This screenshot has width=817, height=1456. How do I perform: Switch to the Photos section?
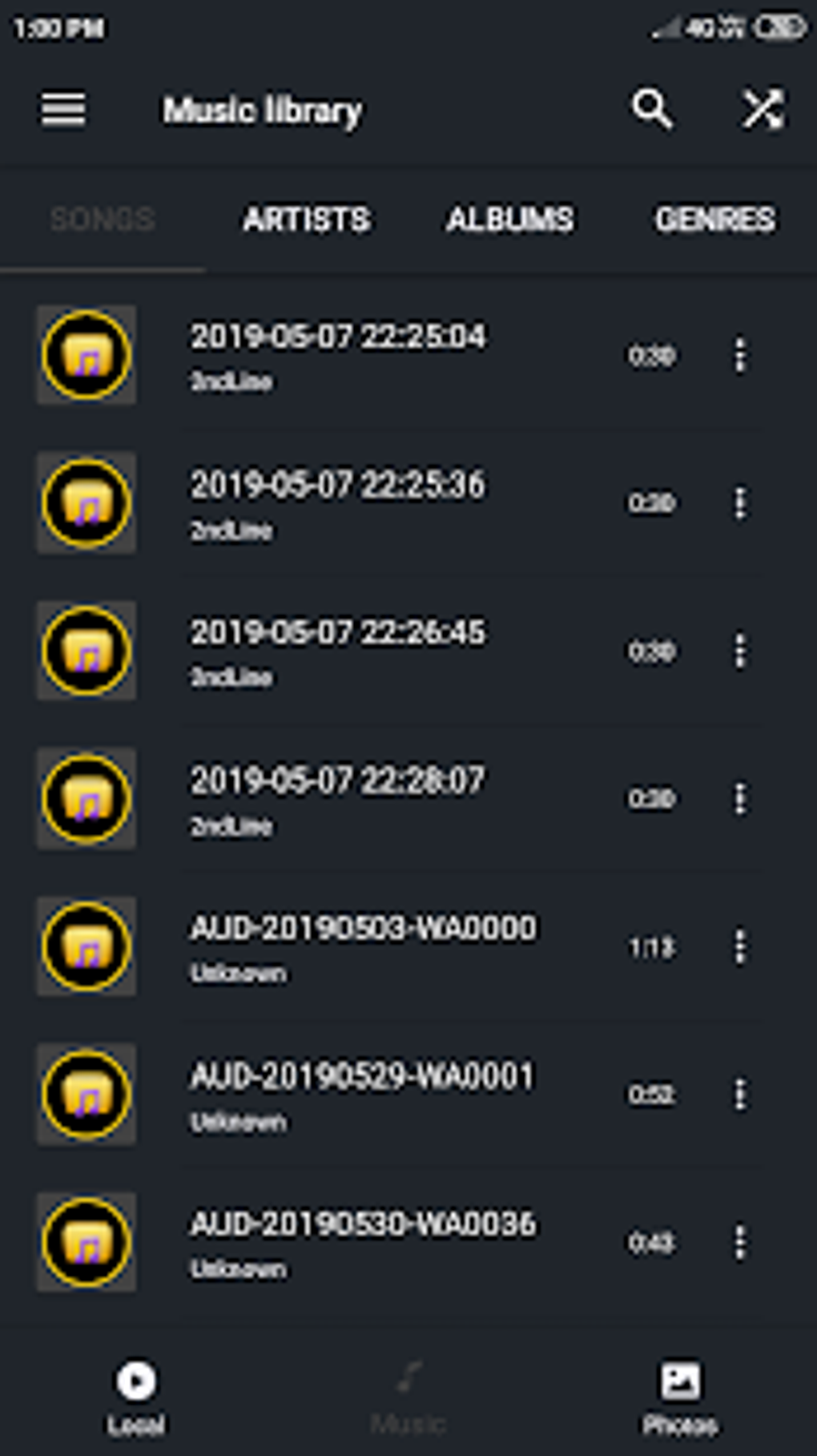click(x=680, y=1396)
